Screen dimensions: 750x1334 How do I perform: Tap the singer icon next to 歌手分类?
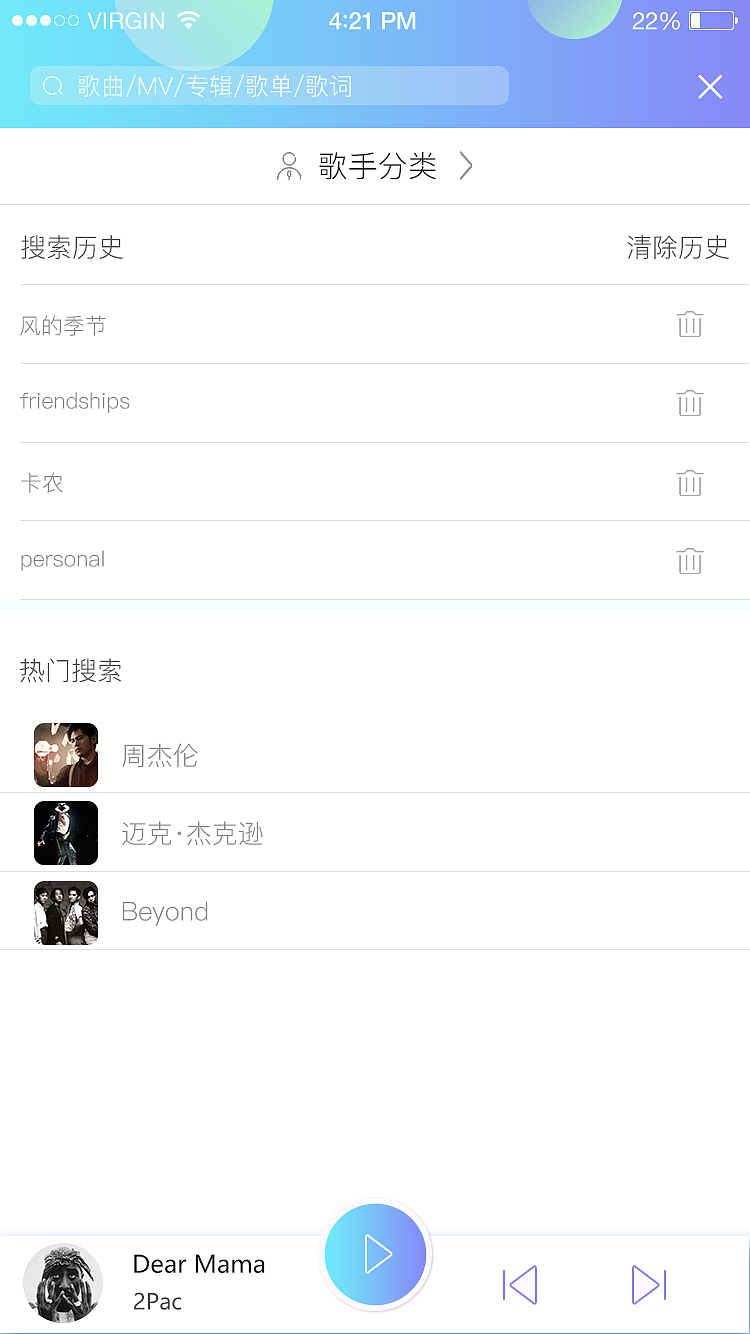pyautogui.click(x=289, y=166)
